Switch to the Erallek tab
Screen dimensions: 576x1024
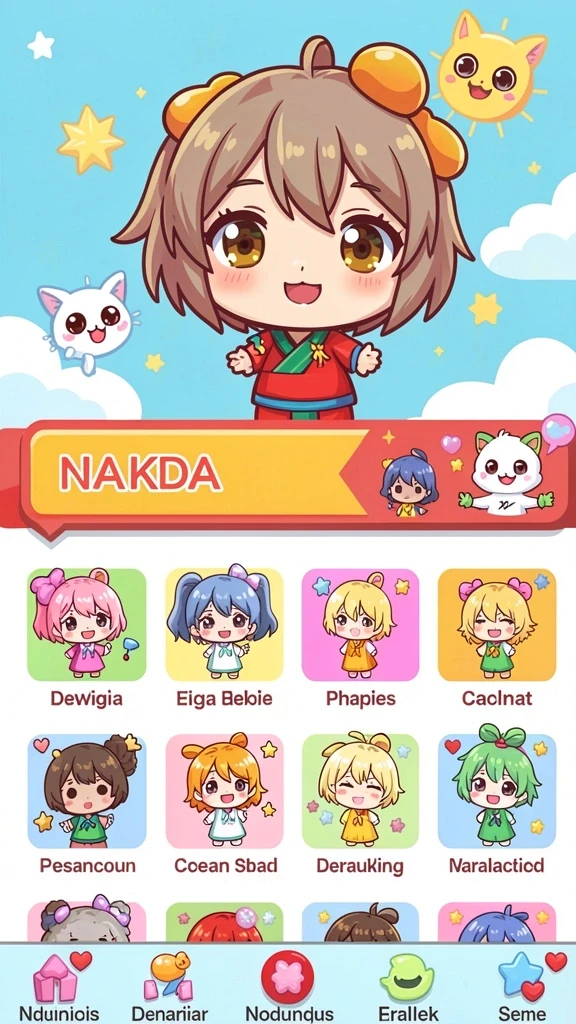tap(407, 985)
